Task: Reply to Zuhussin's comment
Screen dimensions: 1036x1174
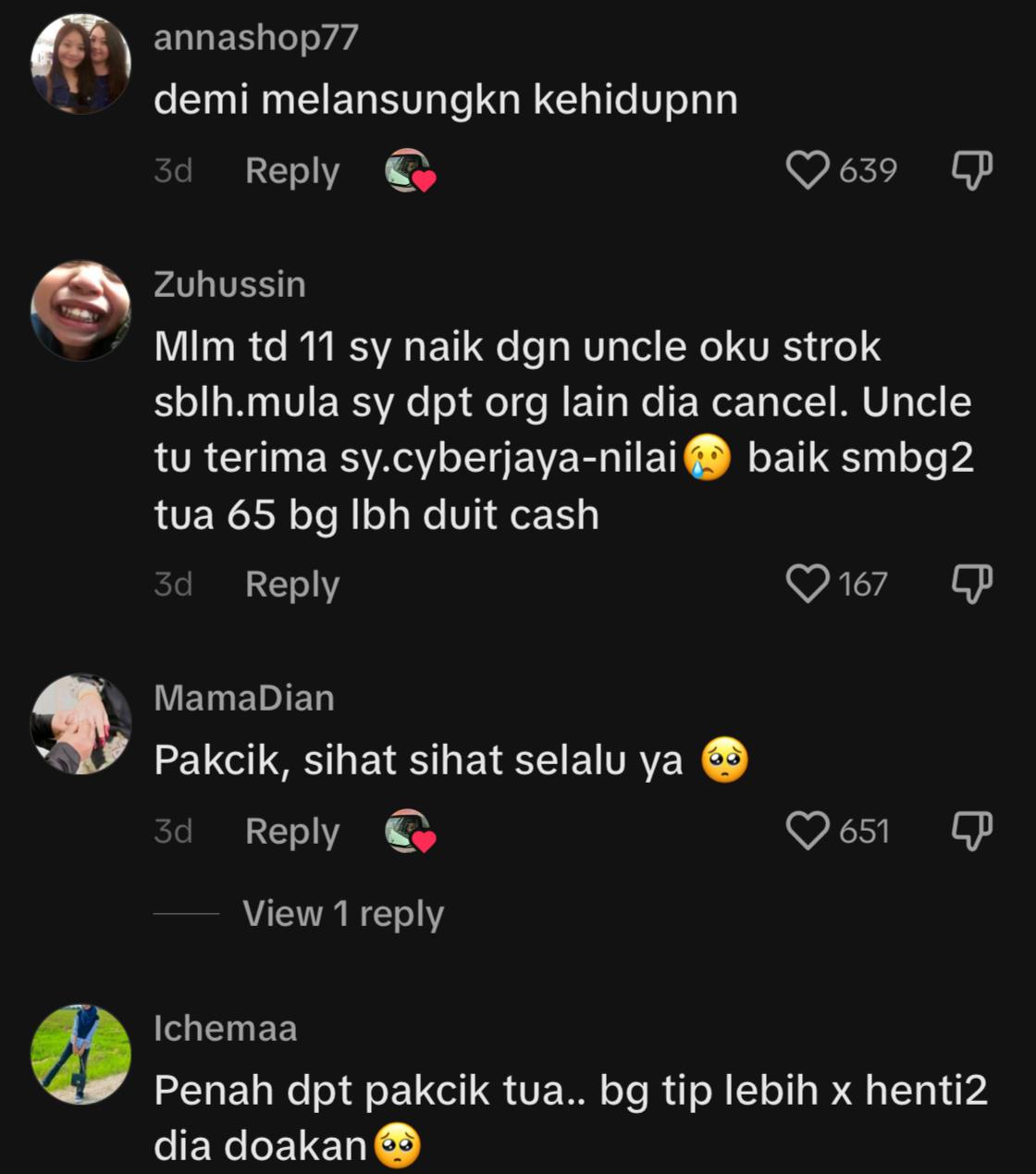Action: tap(292, 585)
